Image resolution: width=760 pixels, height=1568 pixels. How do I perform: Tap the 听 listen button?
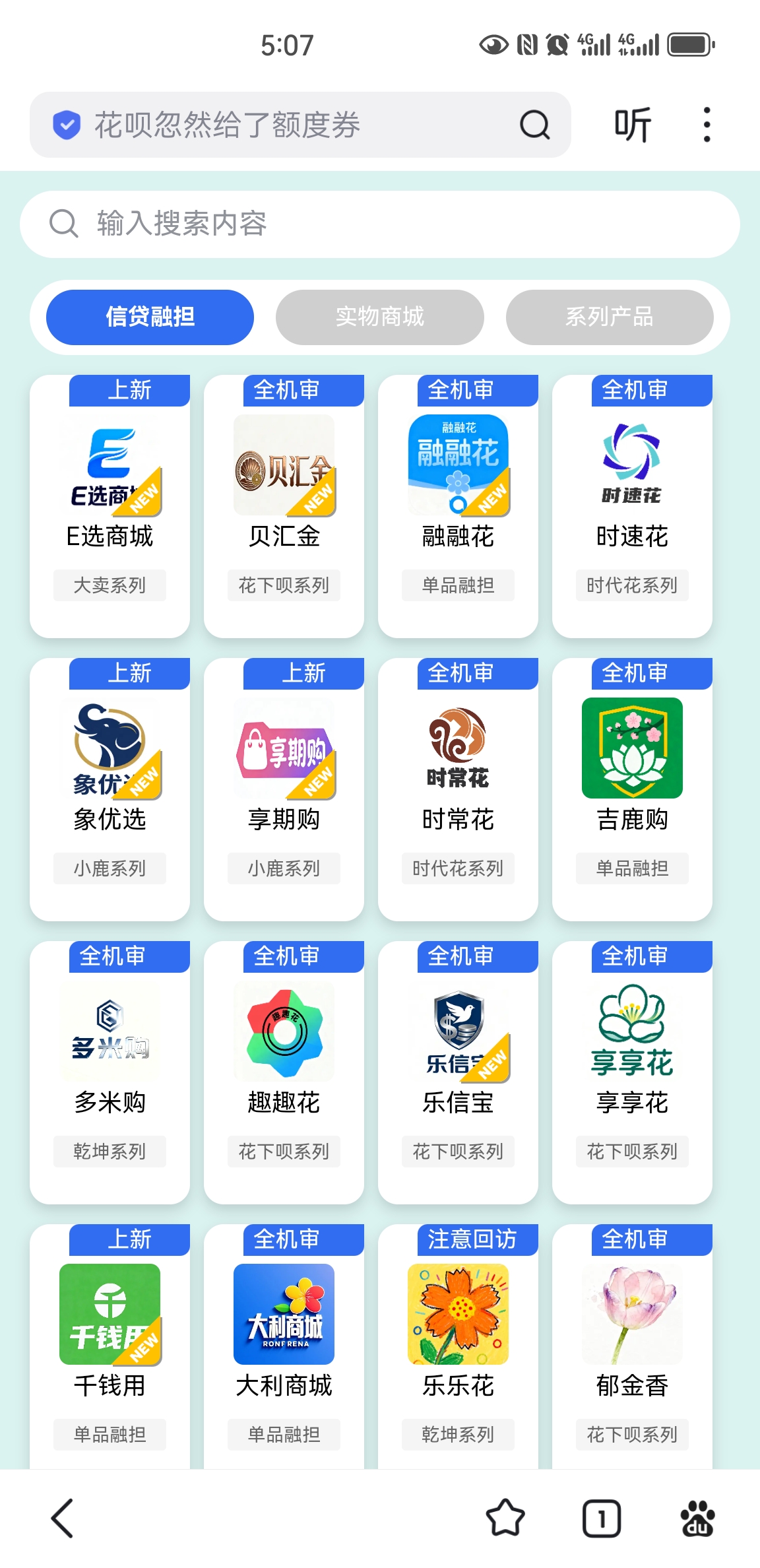[x=631, y=124]
